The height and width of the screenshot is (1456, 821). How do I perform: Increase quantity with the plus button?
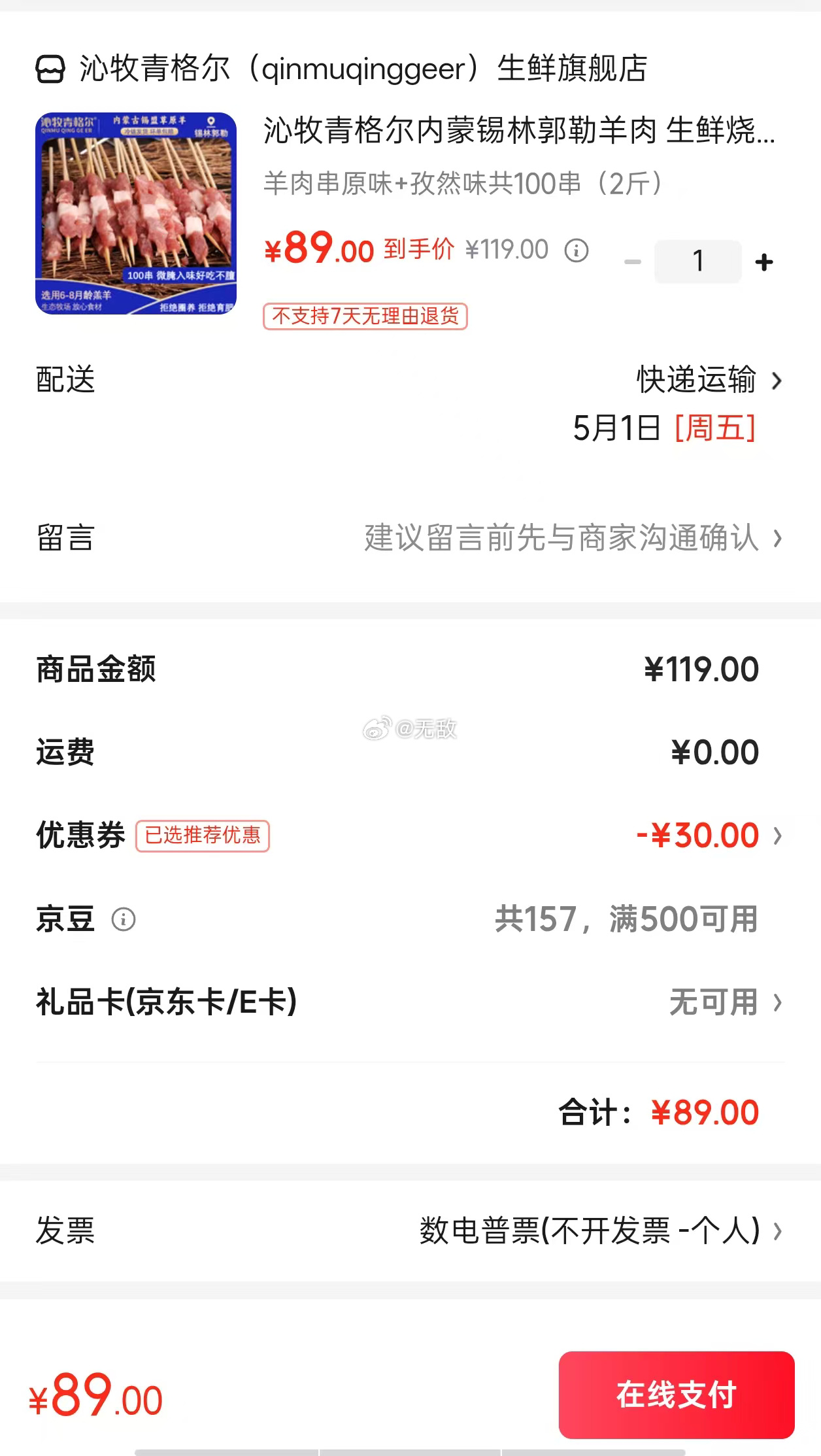click(x=763, y=262)
